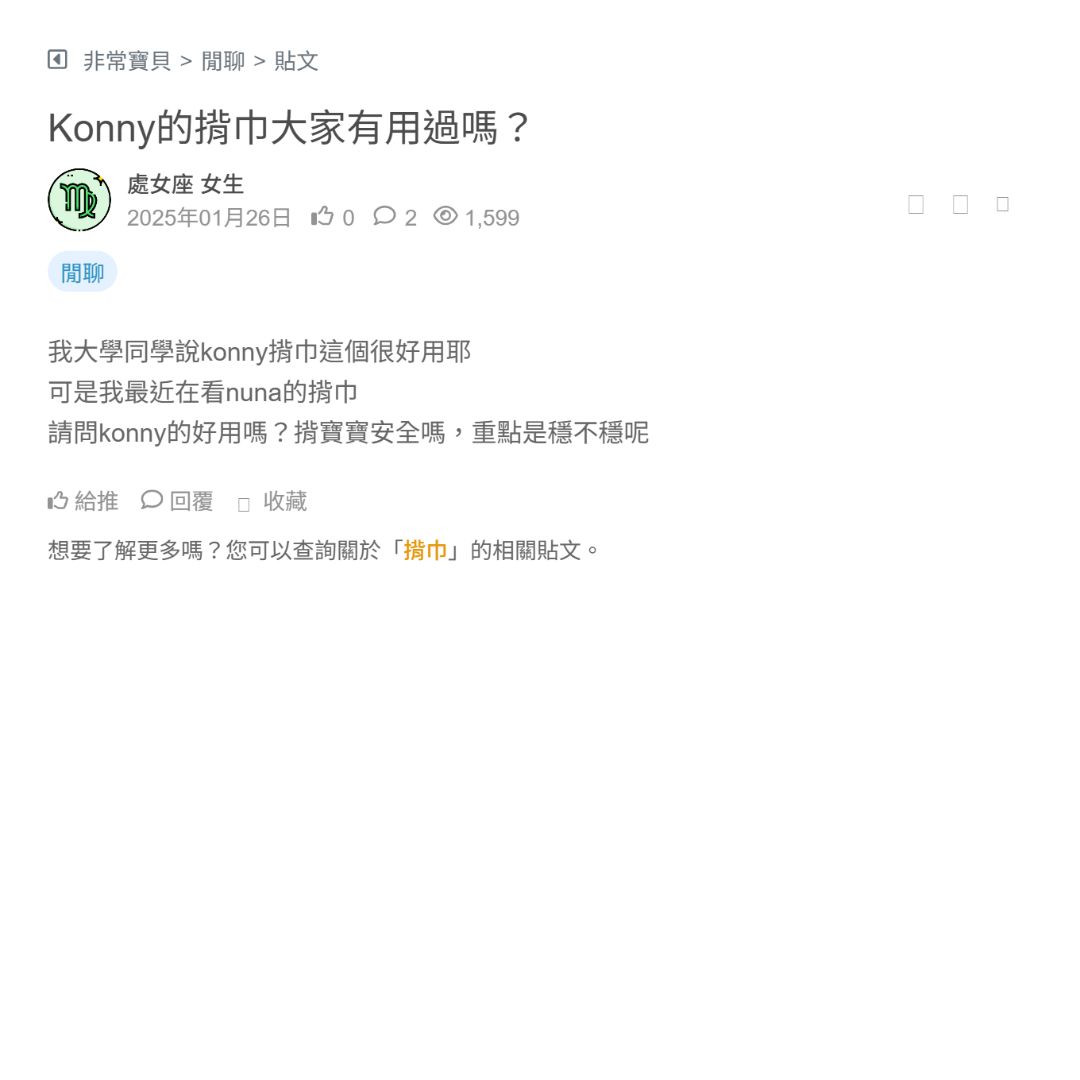
Task: Go to the 閒聊 breadcrumb section
Action: (223, 61)
